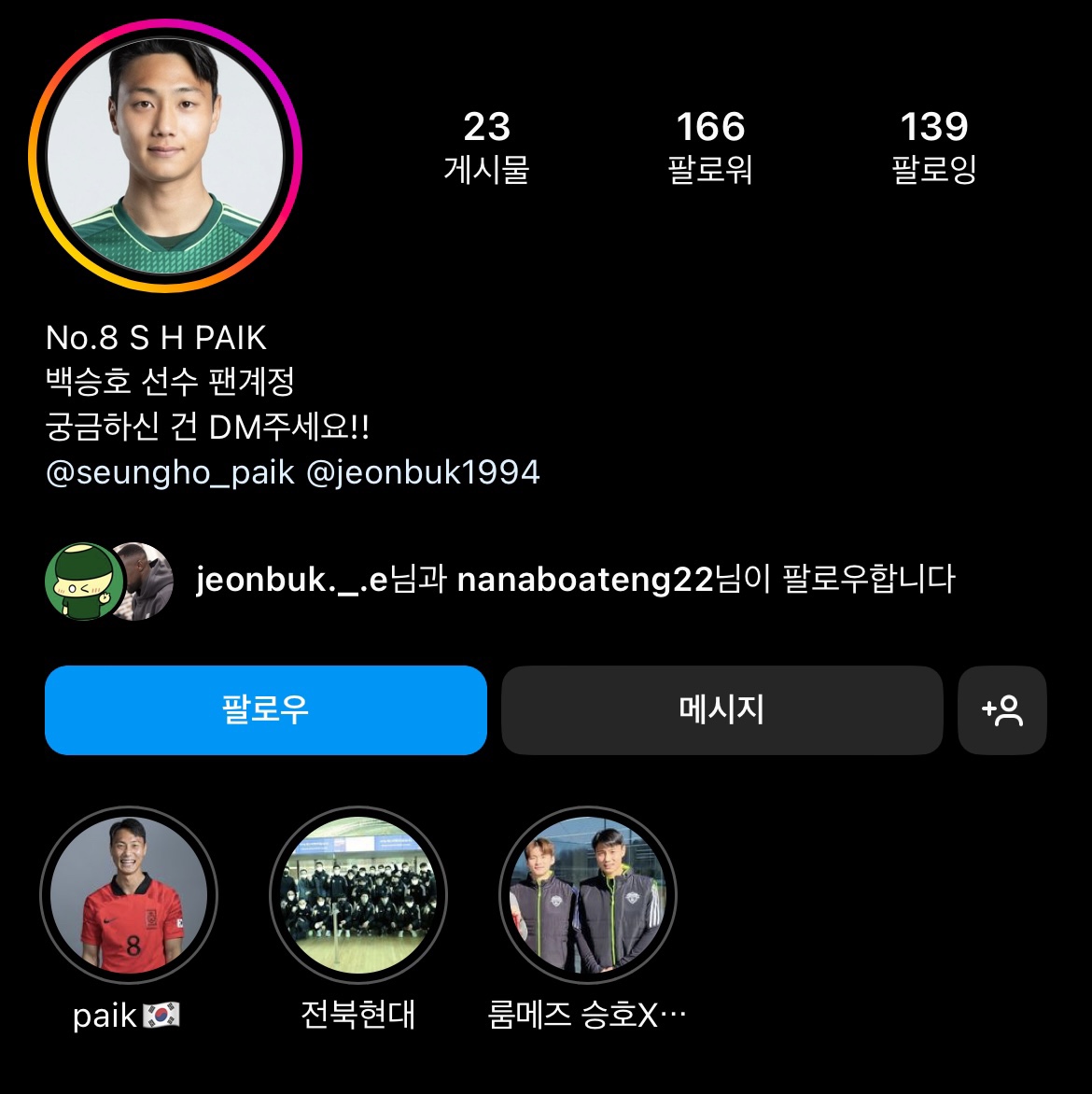
Task: View the 23 게시물 posts
Action: pyautogui.click(x=486, y=147)
